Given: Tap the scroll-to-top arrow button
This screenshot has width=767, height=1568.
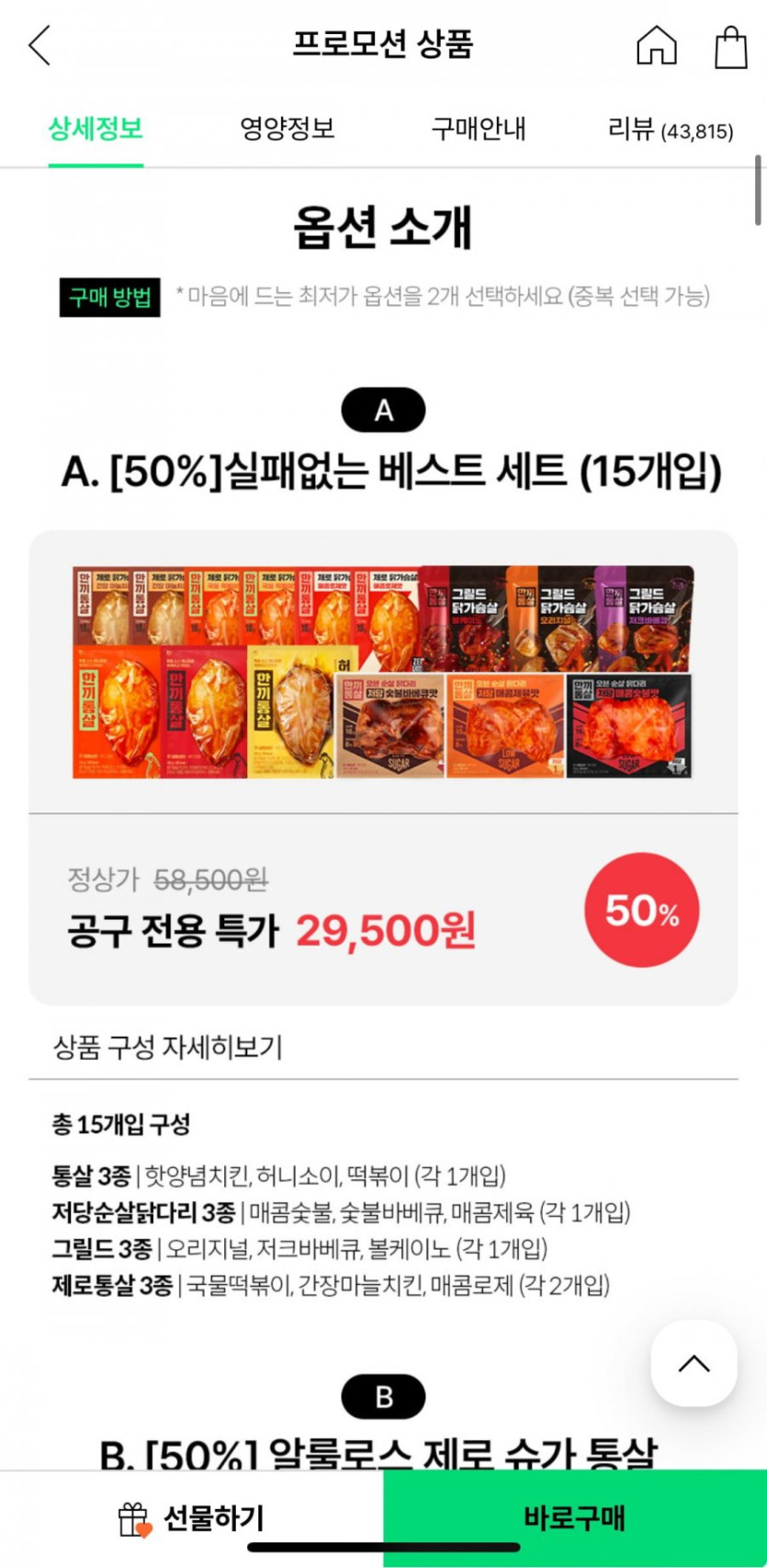Looking at the screenshot, I should pyautogui.click(x=694, y=1364).
